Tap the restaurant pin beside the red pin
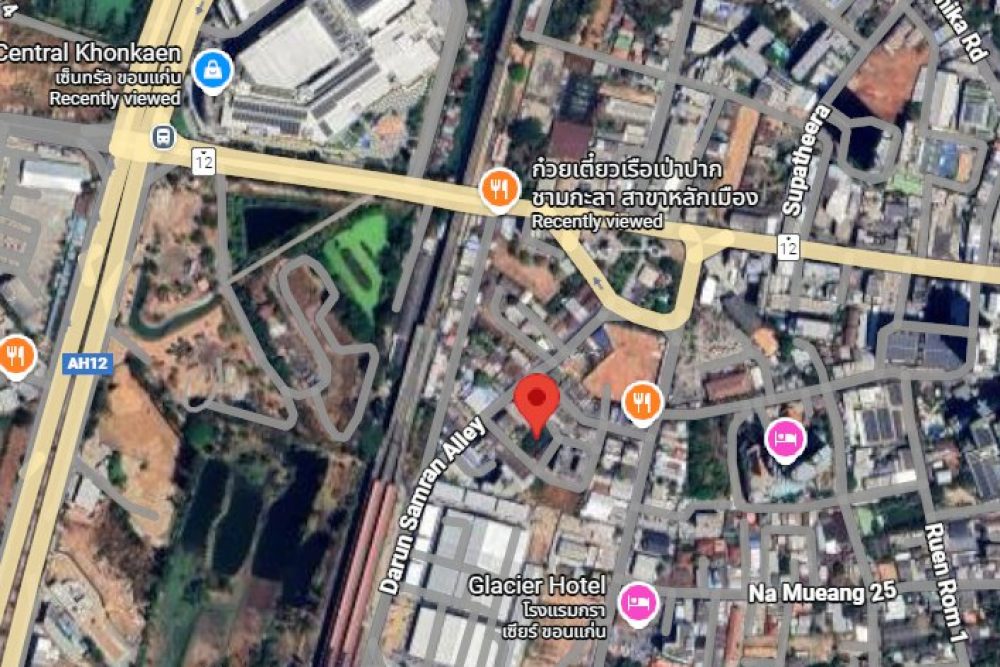1000x667 pixels. (642, 402)
